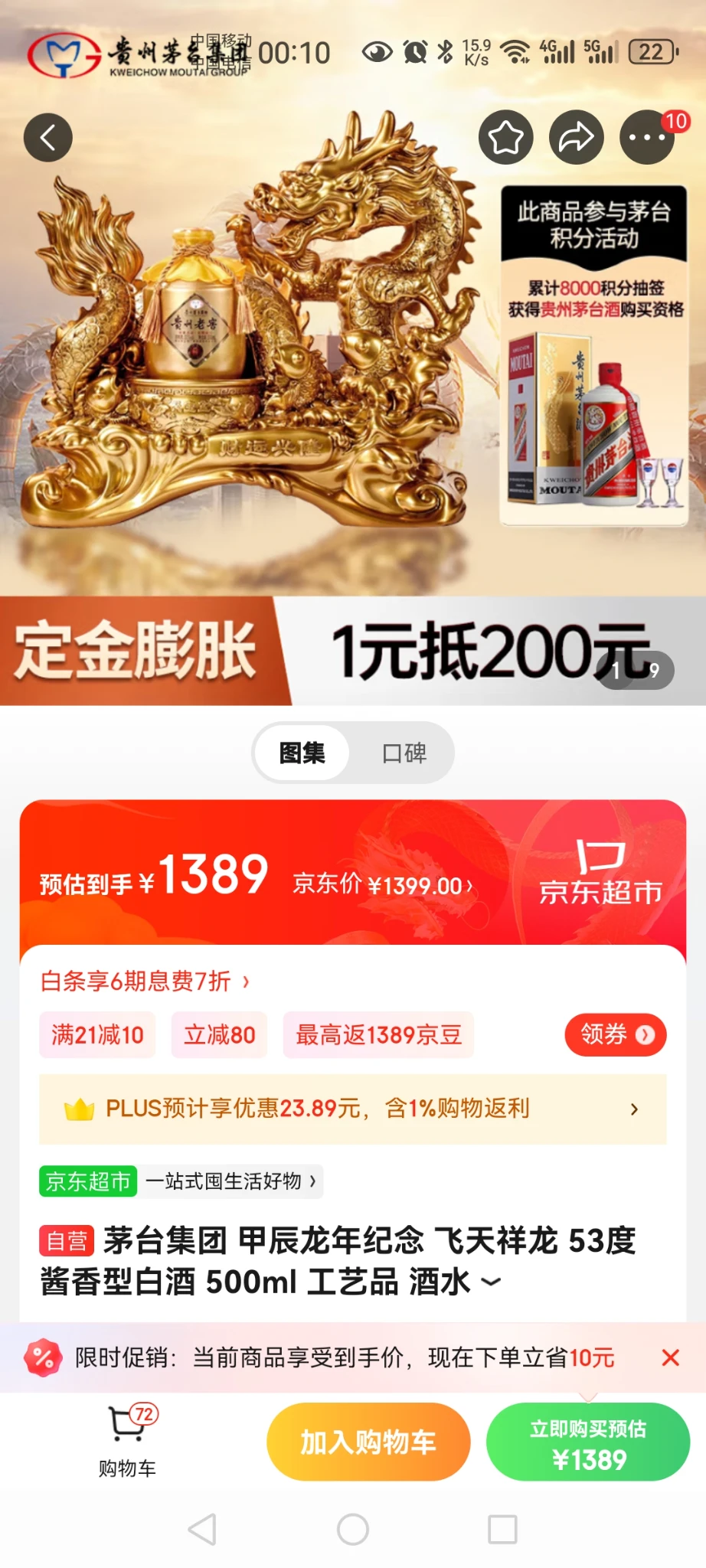Tap 加入购物车 to add item
Screen dimensions: 706x1568
[x=368, y=1442]
